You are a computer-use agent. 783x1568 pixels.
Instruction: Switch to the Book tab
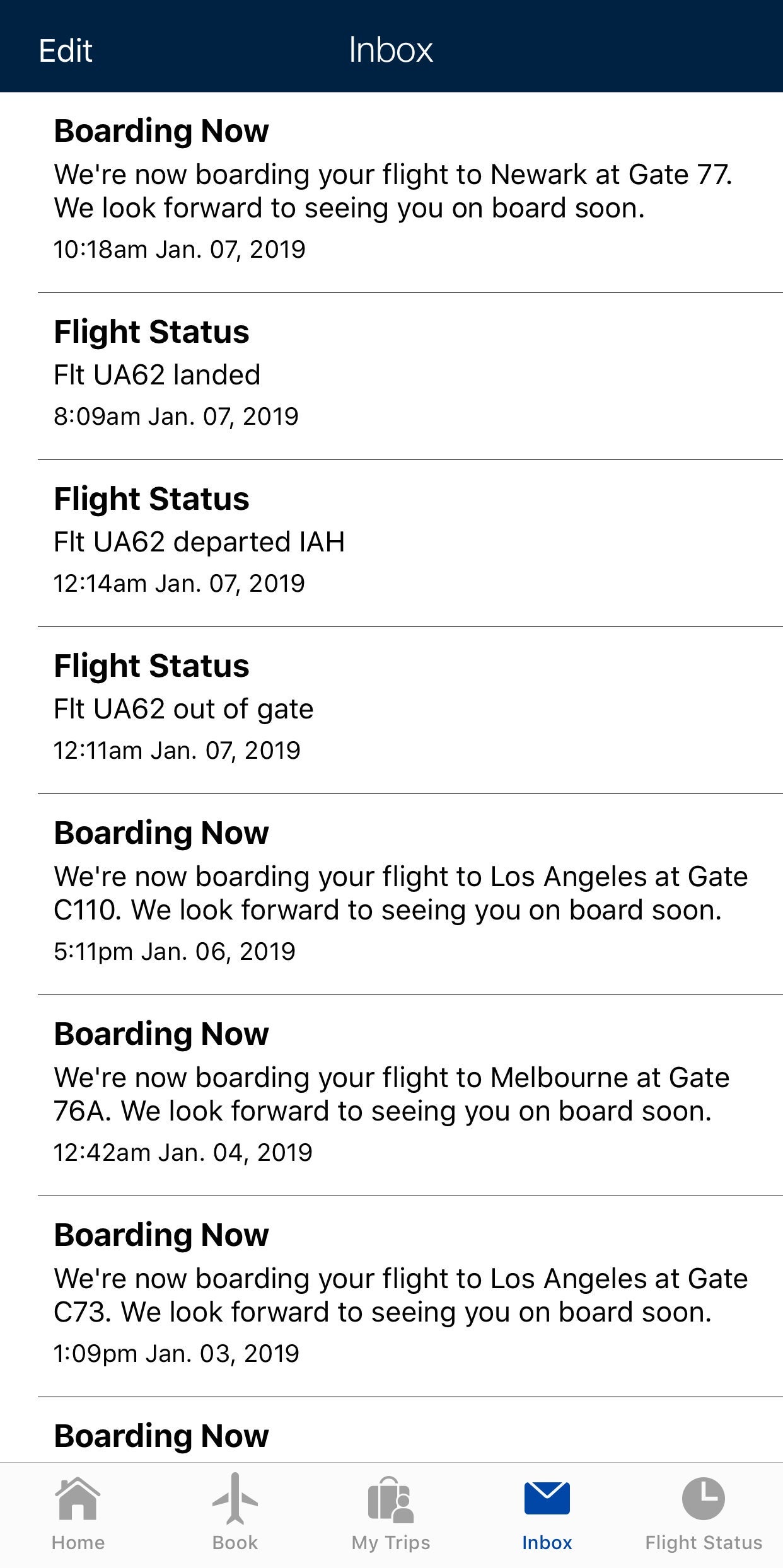click(235, 1514)
